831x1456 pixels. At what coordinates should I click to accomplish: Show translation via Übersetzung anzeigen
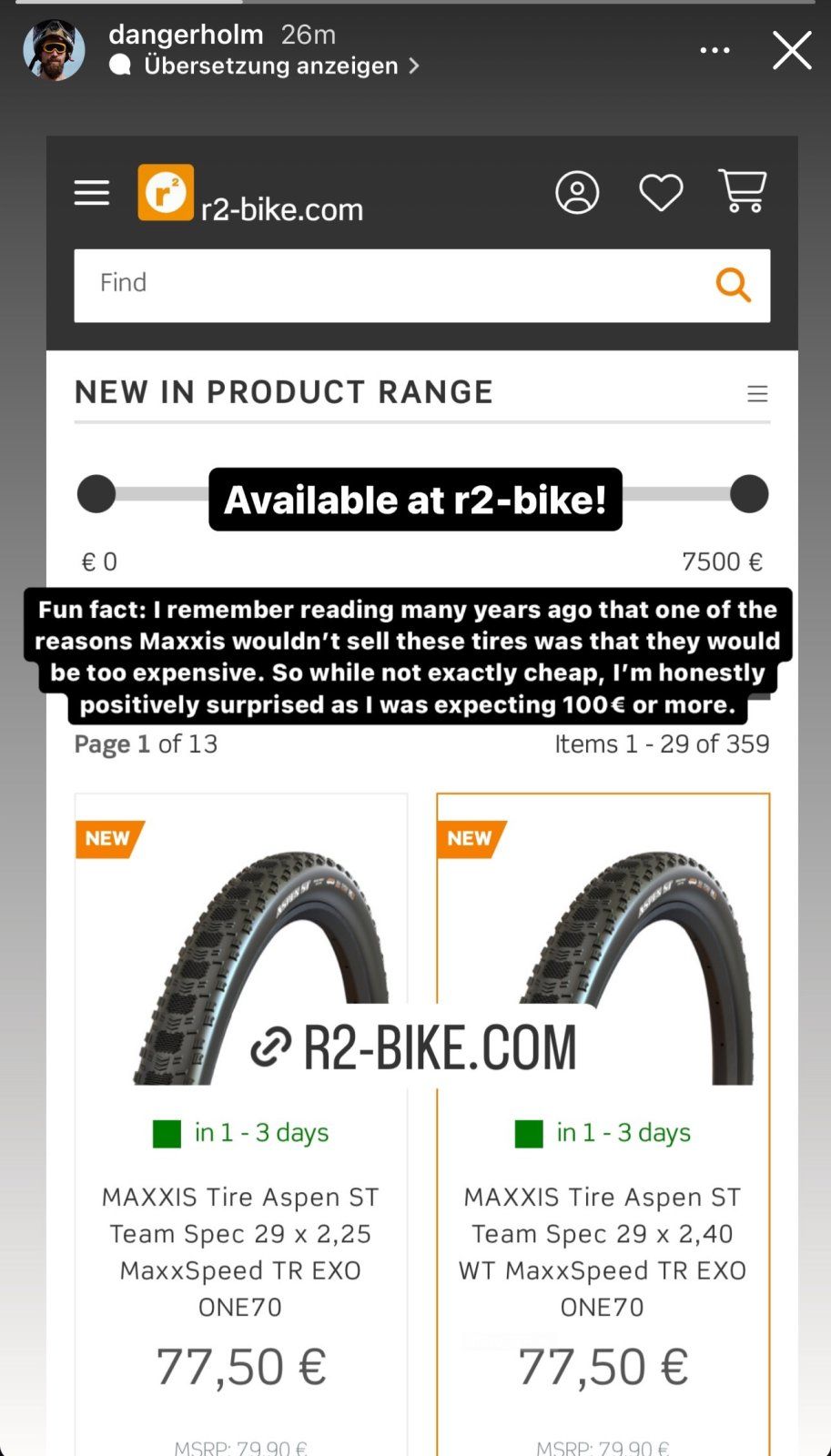click(x=271, y=66)
